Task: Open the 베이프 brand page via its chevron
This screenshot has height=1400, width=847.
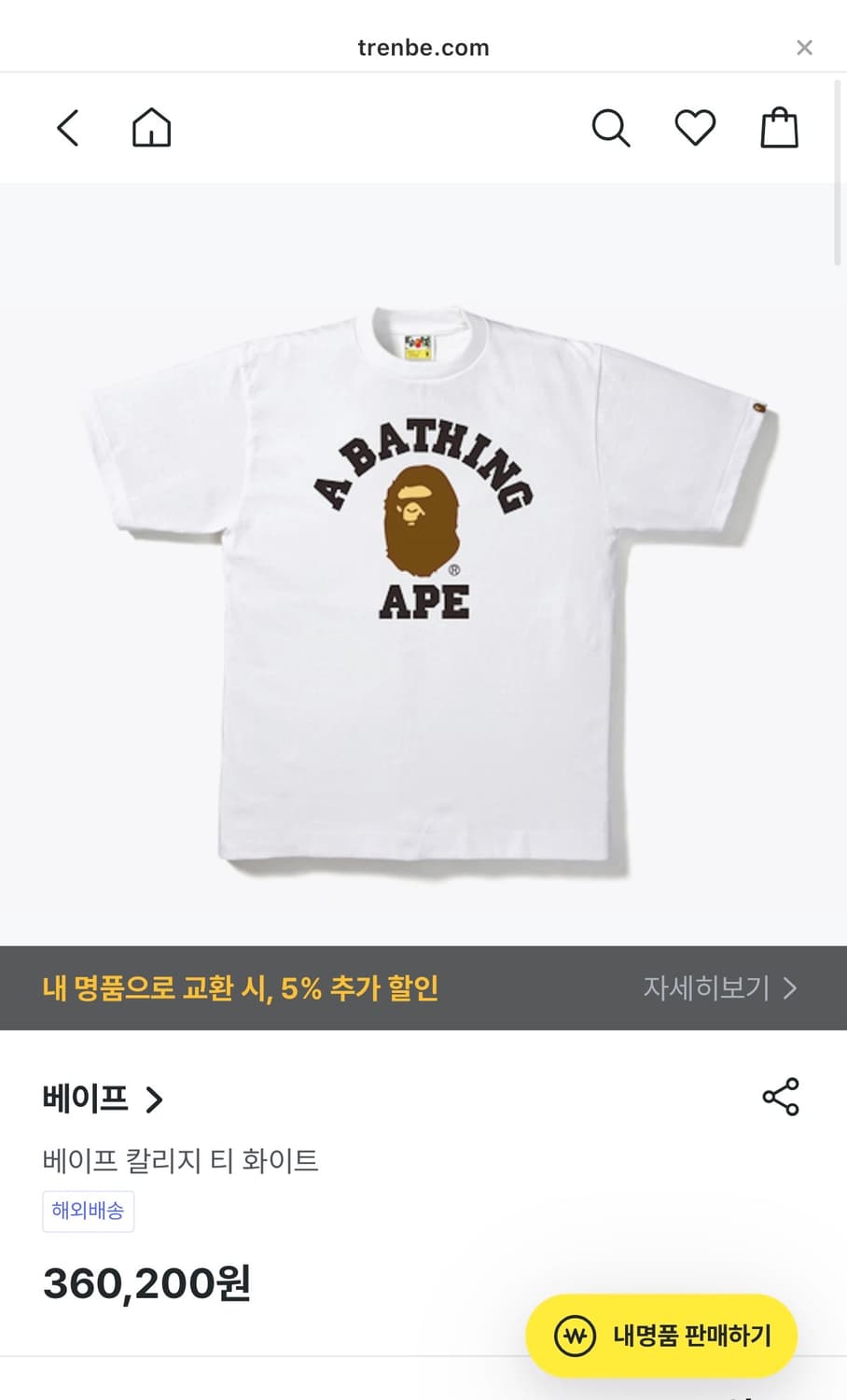Action: point(152,1101)
